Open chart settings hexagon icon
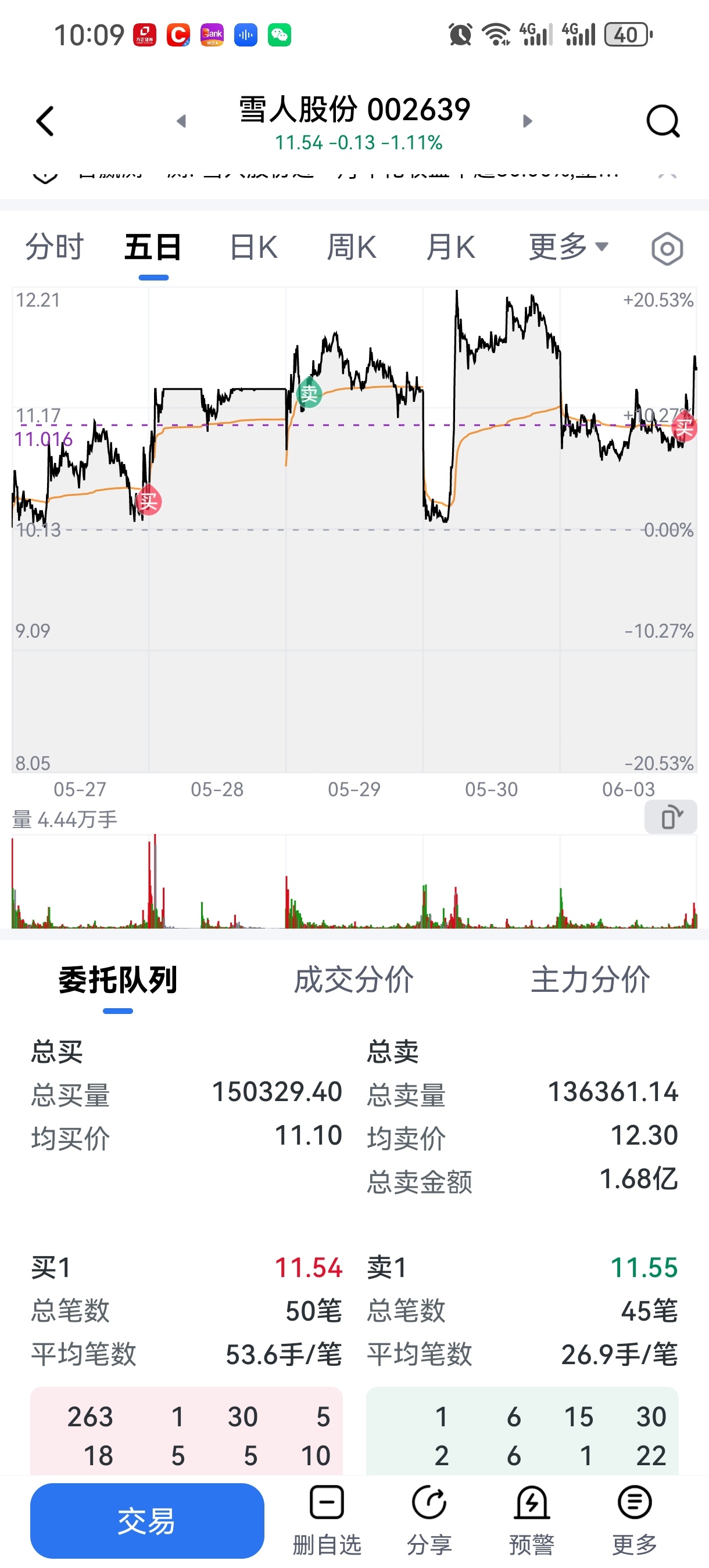The image size is (709, 1568). [x=667, y=249]
